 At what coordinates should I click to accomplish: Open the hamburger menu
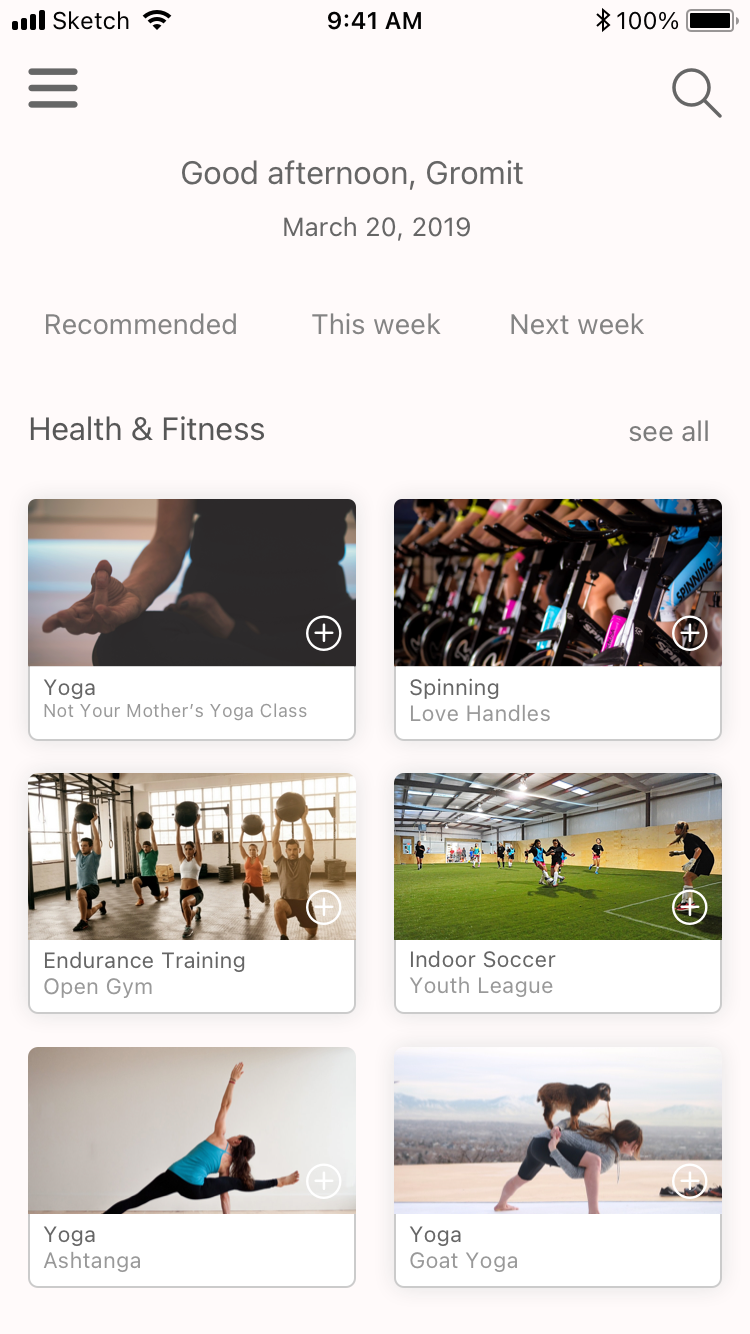point(53,88)
